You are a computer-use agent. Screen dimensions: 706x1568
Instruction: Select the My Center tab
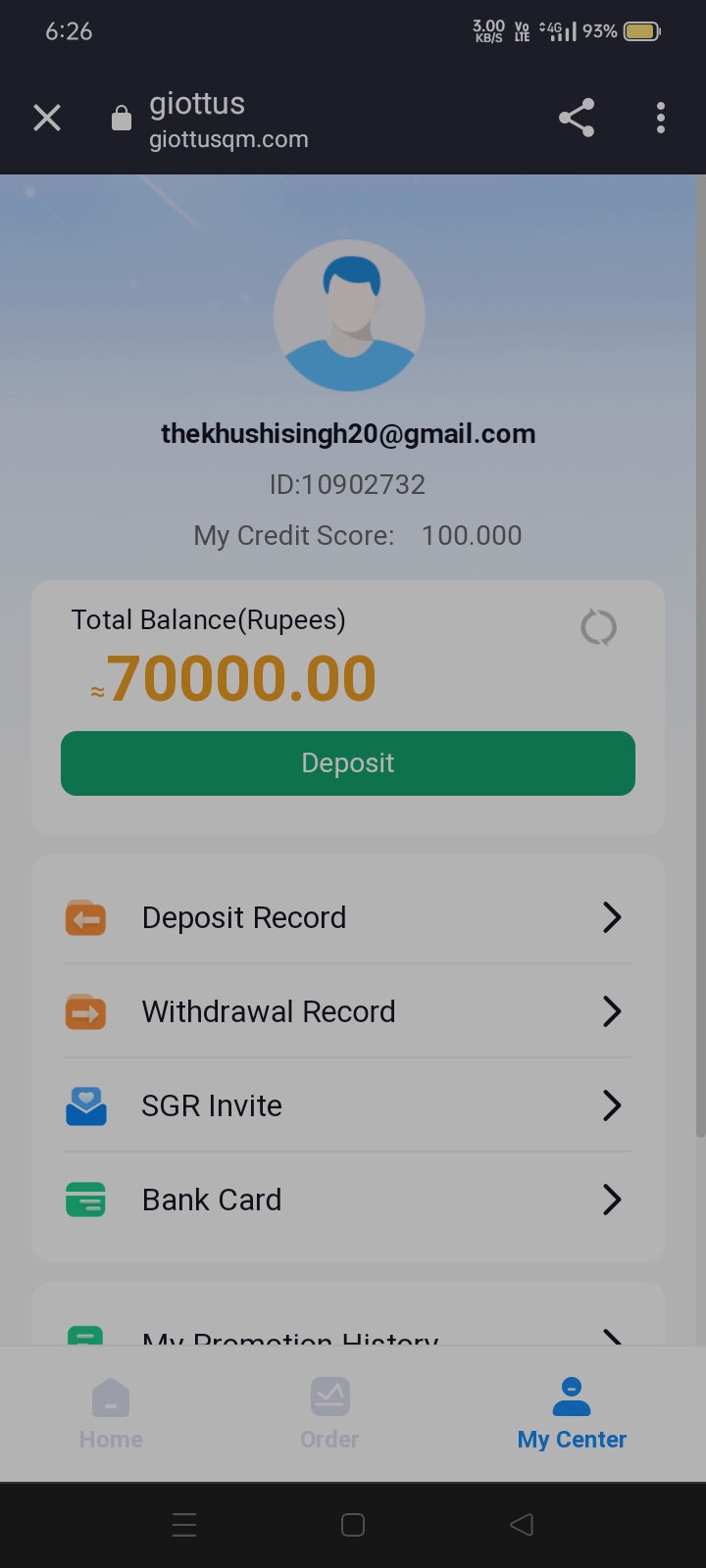[572, 1413]
